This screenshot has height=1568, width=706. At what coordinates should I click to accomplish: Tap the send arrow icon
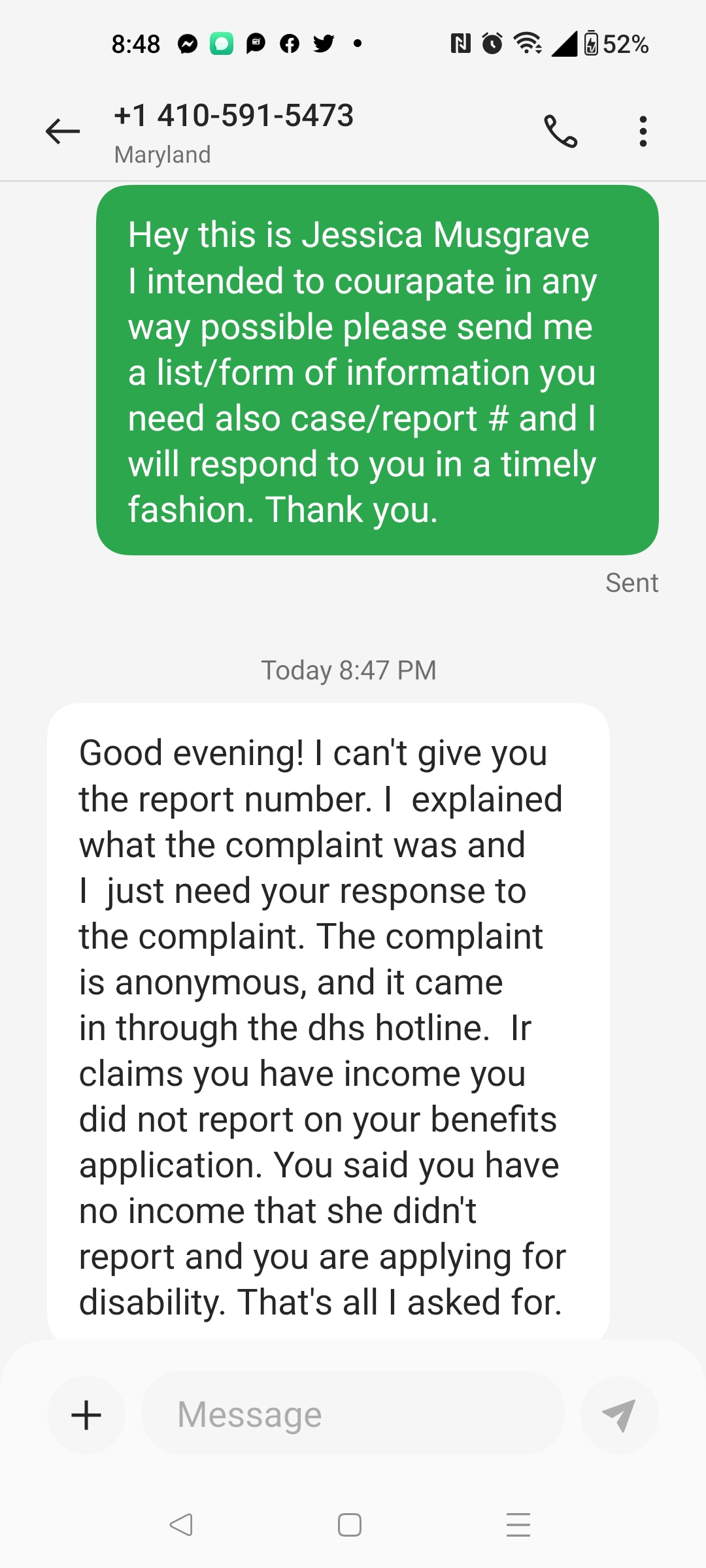619,1415
